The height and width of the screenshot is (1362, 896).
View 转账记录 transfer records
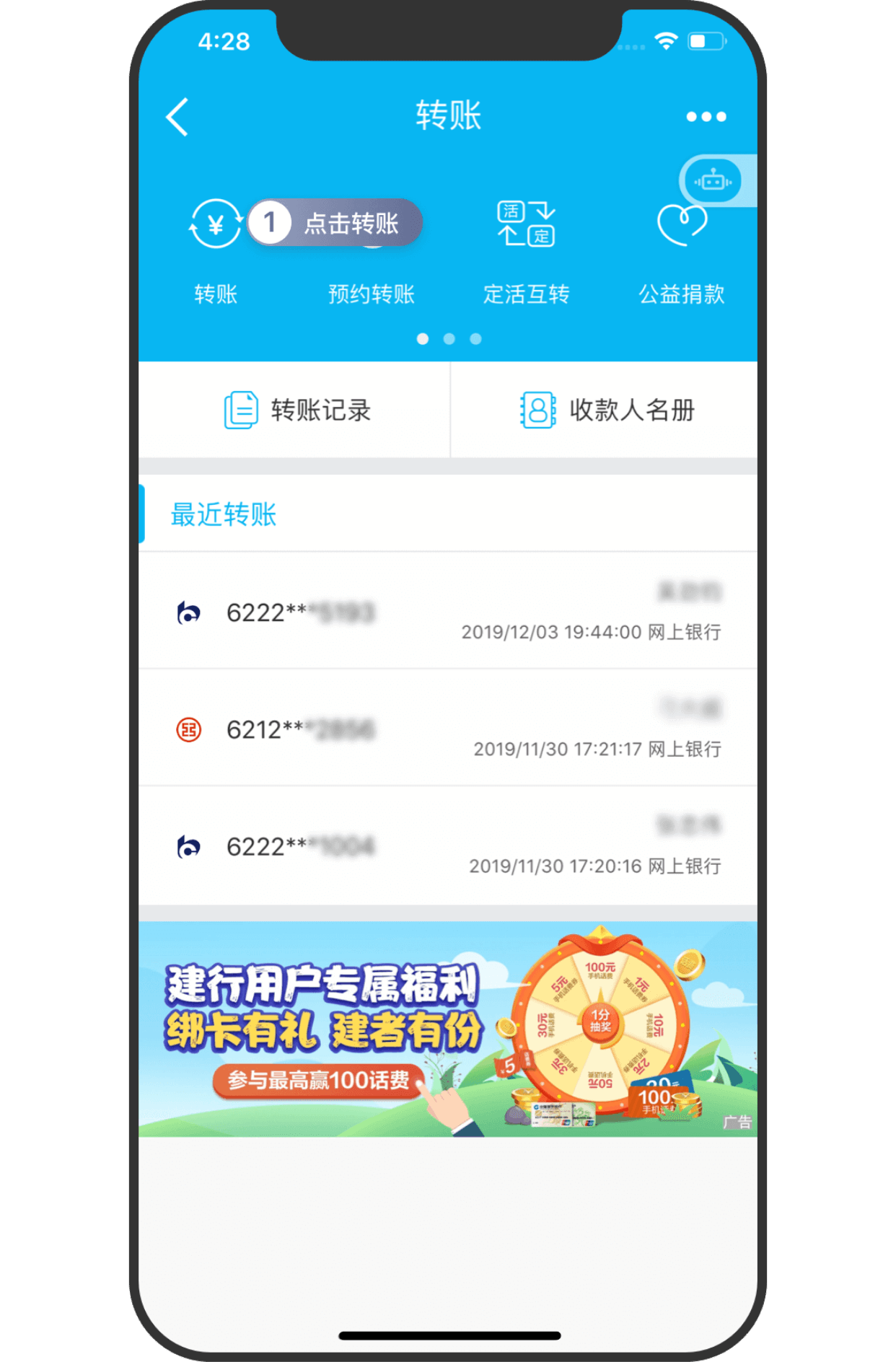point(296,410)
